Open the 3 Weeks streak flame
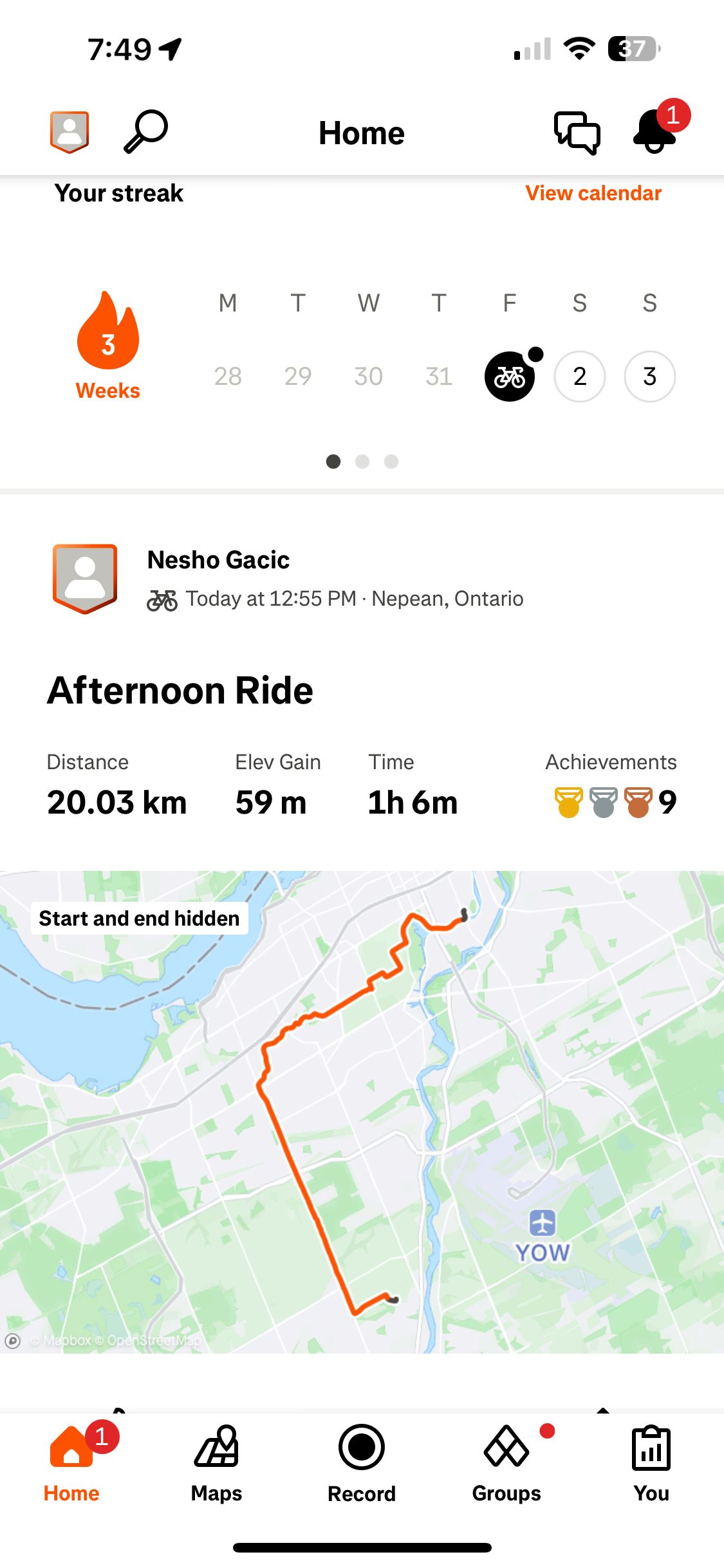This screenshot has width=724, height=1568. pyautogui.click(x=108, y=346)
